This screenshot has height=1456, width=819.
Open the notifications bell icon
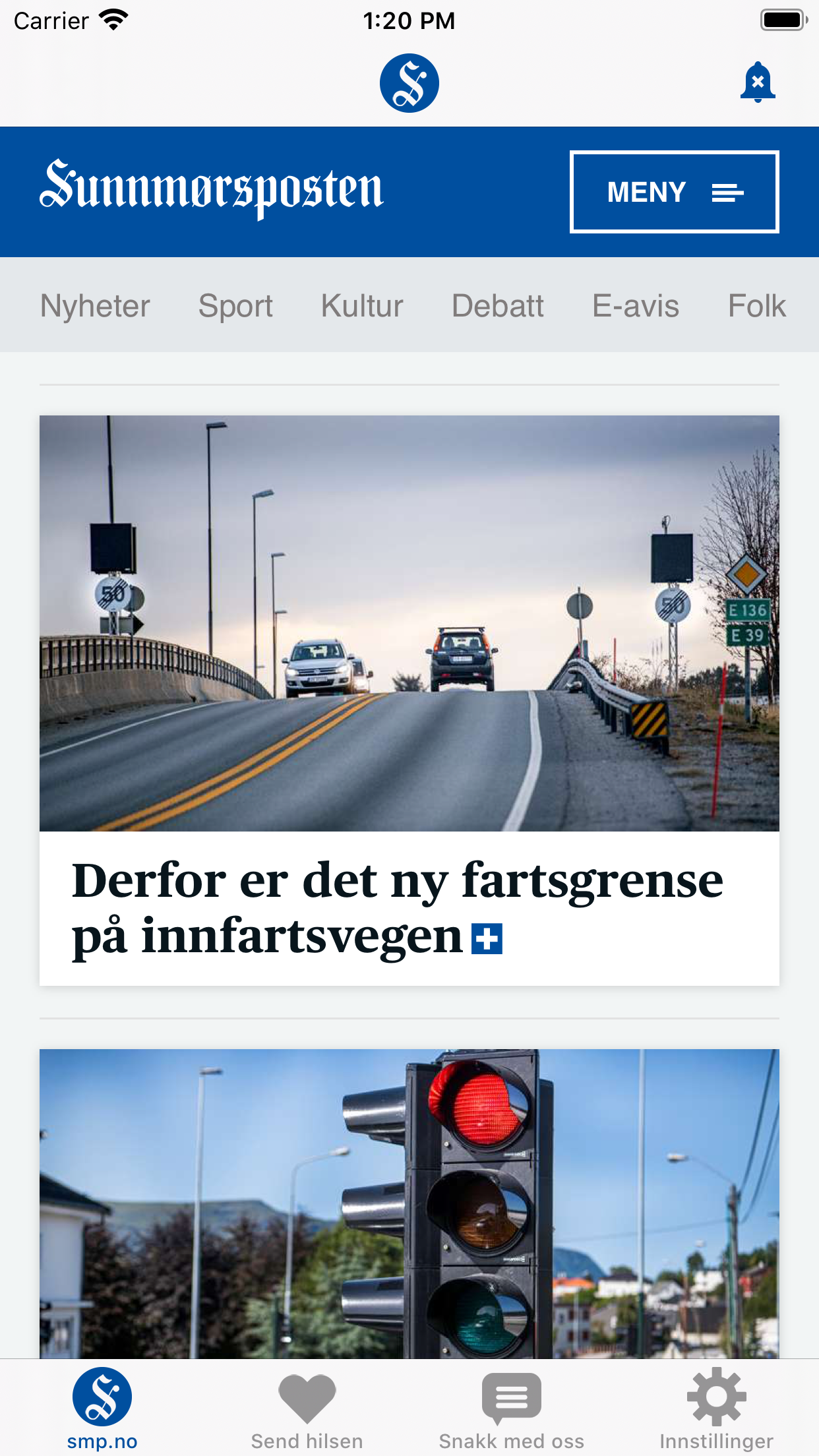pyautogui.click(x=758, y=82)
